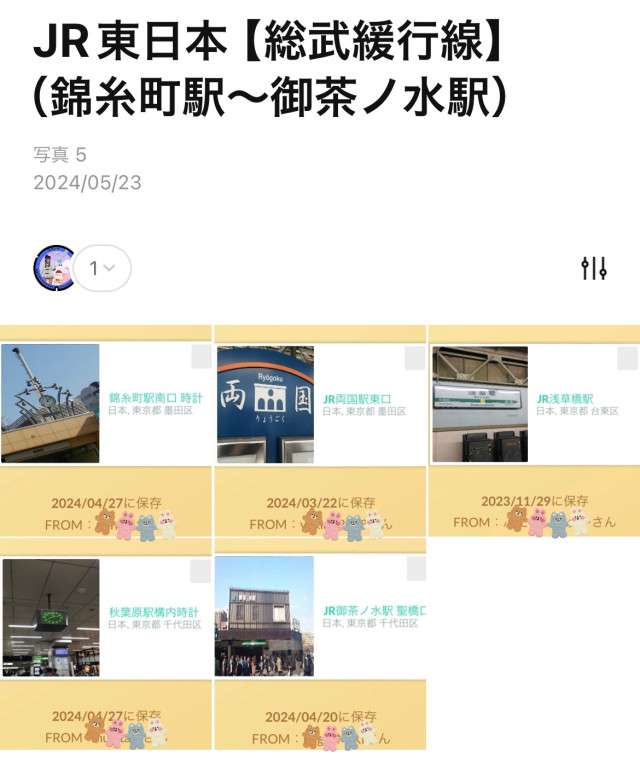640x758 pixels.
Task: Check the box on JR両国駅東口 card
Action: (414, 358)
